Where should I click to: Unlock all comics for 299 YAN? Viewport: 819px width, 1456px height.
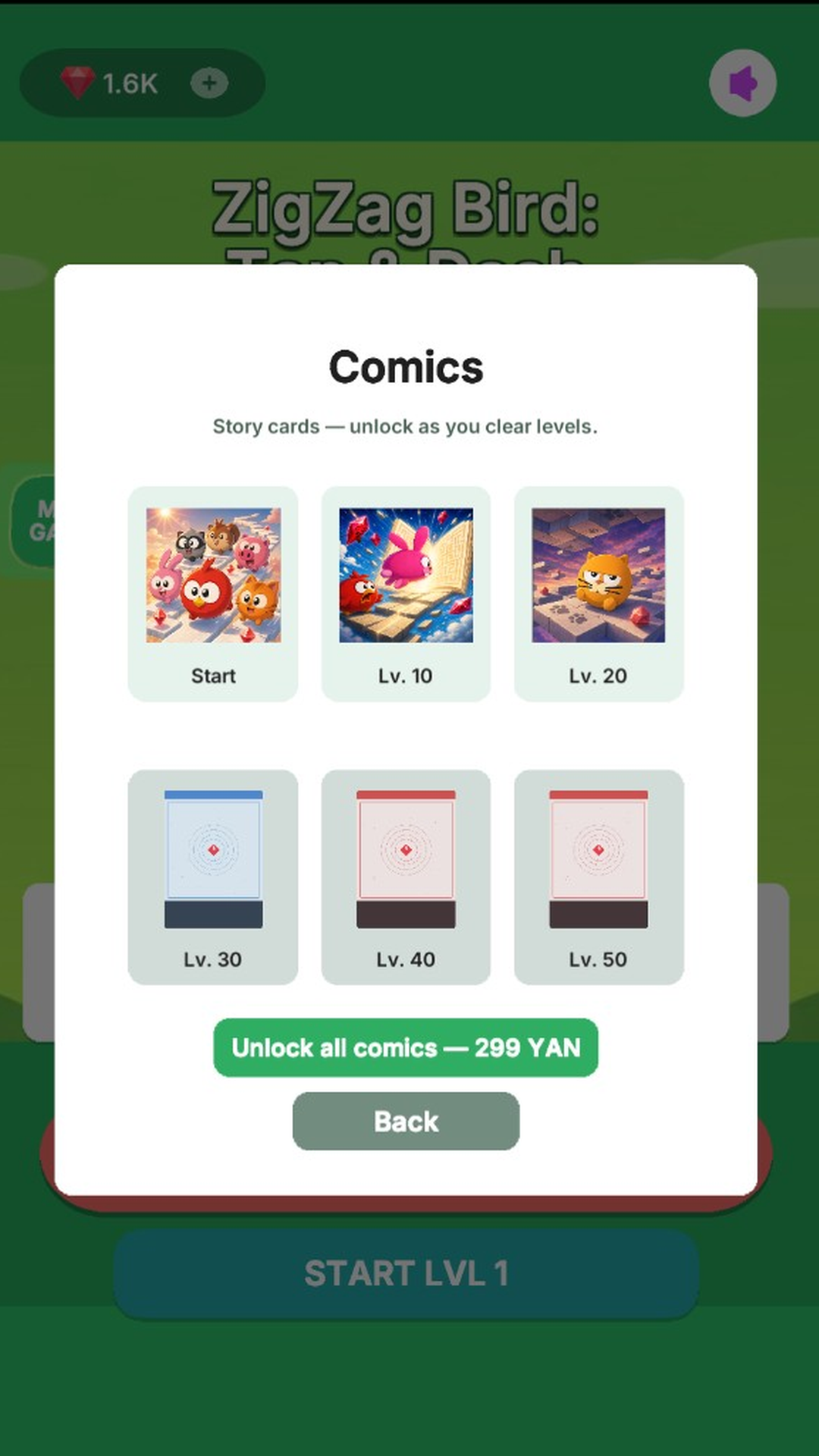(406, 1047)
